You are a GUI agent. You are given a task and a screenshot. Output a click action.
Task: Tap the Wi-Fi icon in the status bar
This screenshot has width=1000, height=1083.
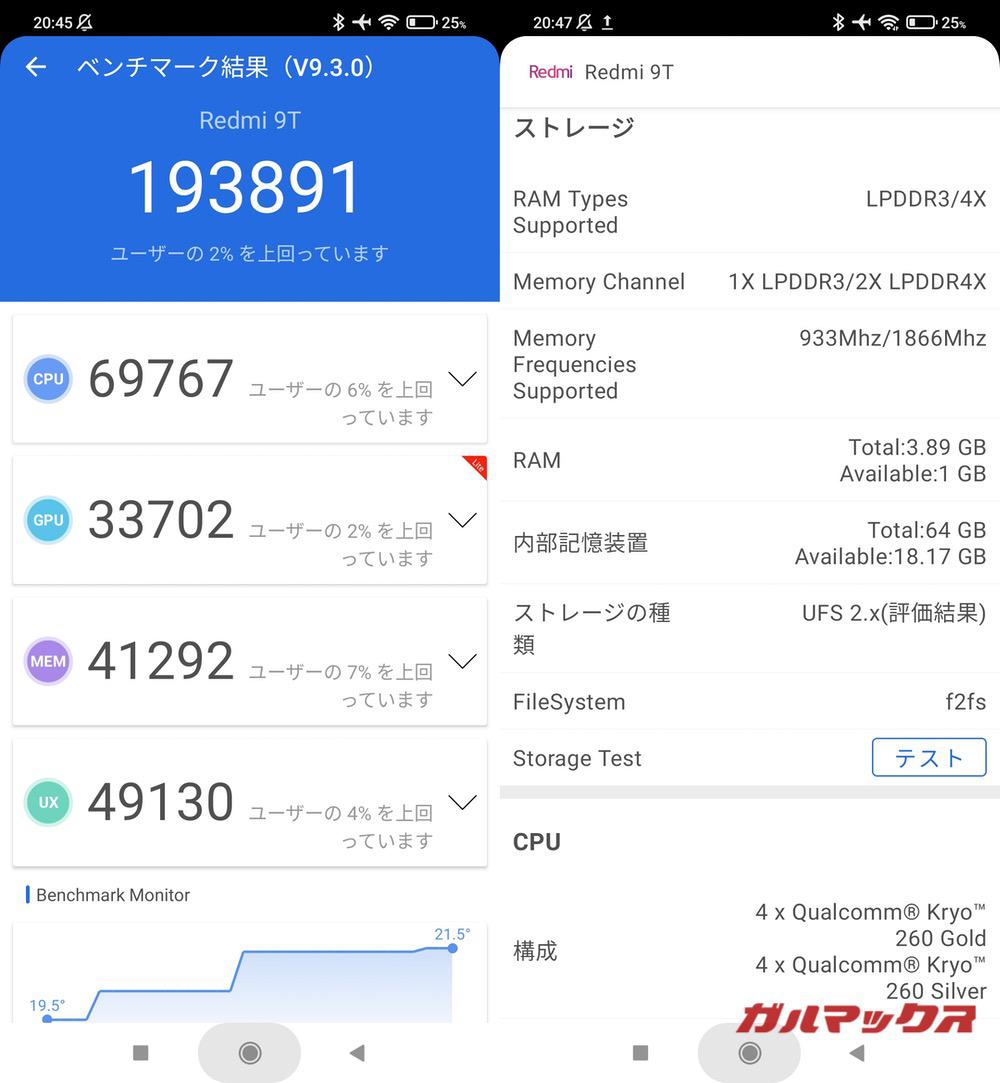387,21
